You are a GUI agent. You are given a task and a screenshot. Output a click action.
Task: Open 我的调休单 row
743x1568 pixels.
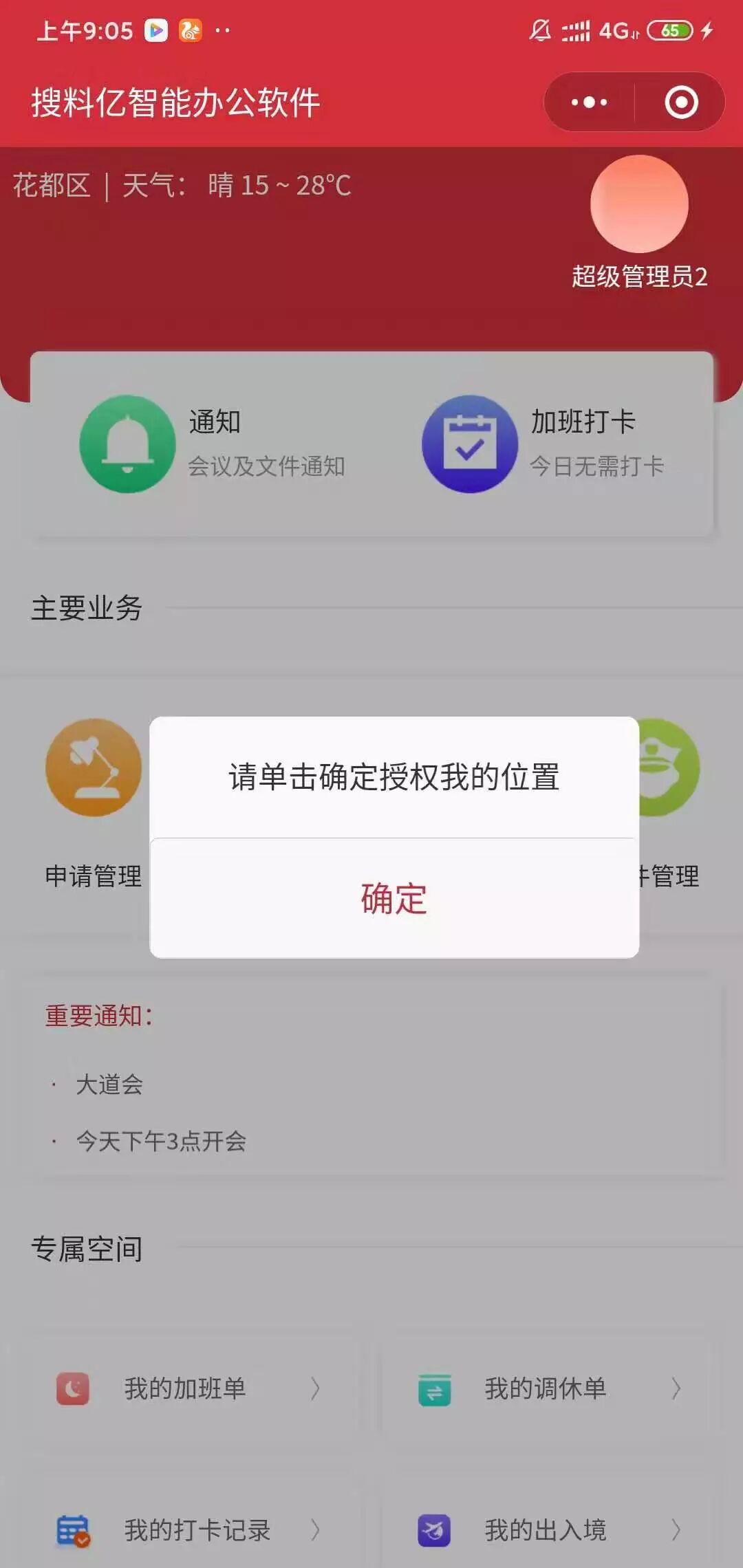(x=547, y=1389)
